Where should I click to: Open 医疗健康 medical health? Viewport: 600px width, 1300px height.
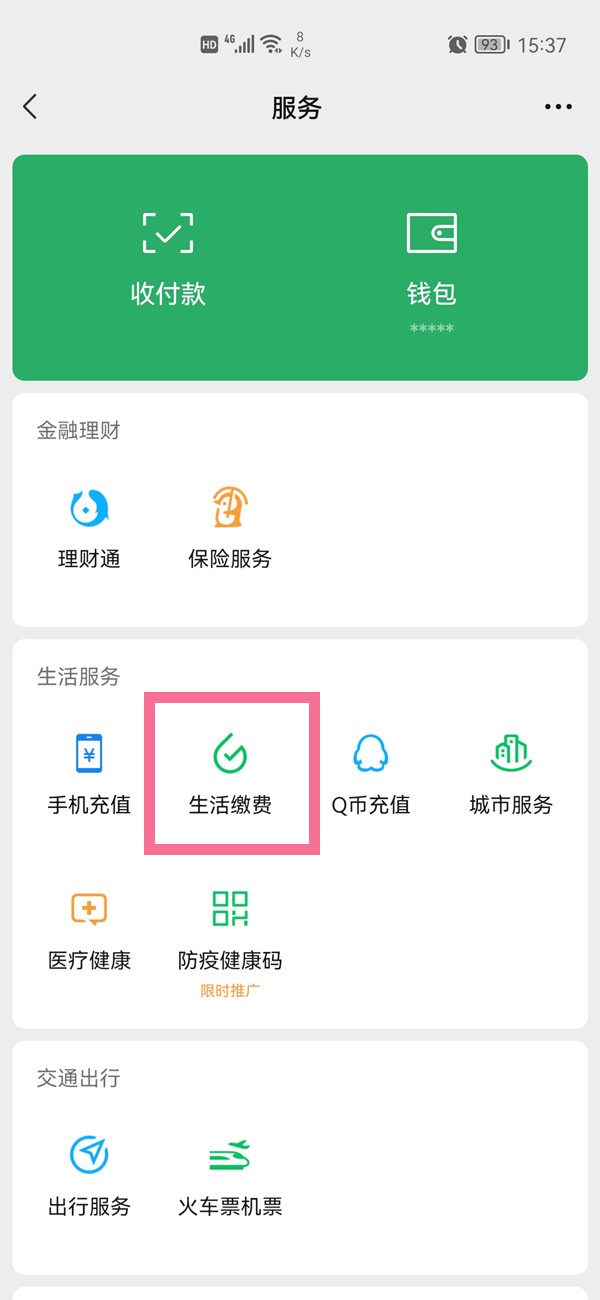point(89,930)
